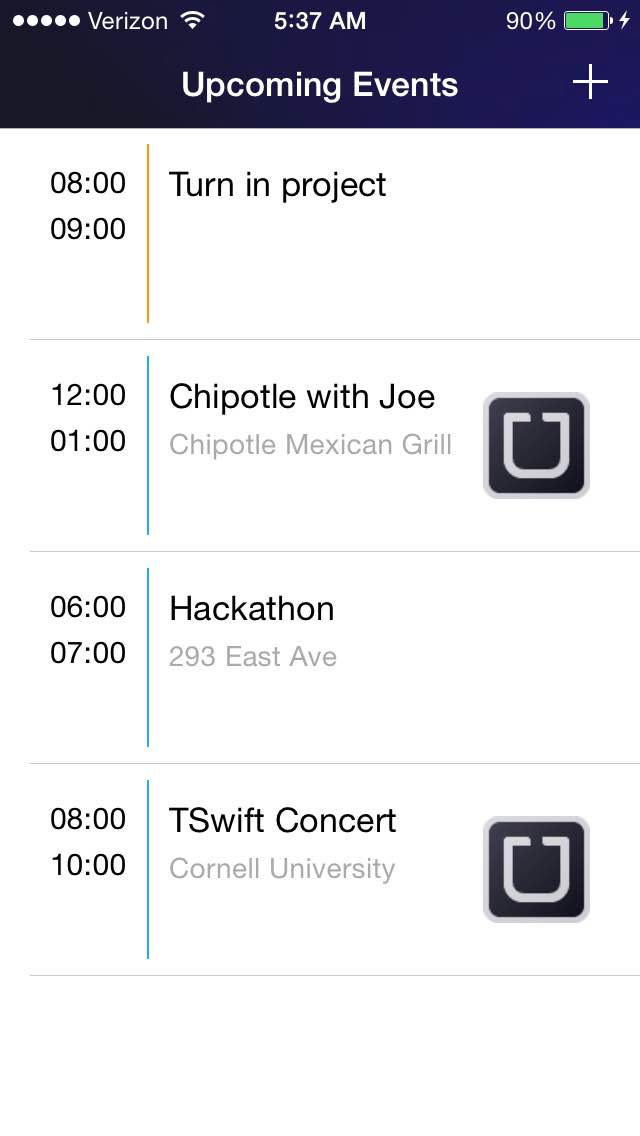This screenshot has width=640, height=1136.
Task: Add a new event with the plus icon
Action: coord(590,83)
